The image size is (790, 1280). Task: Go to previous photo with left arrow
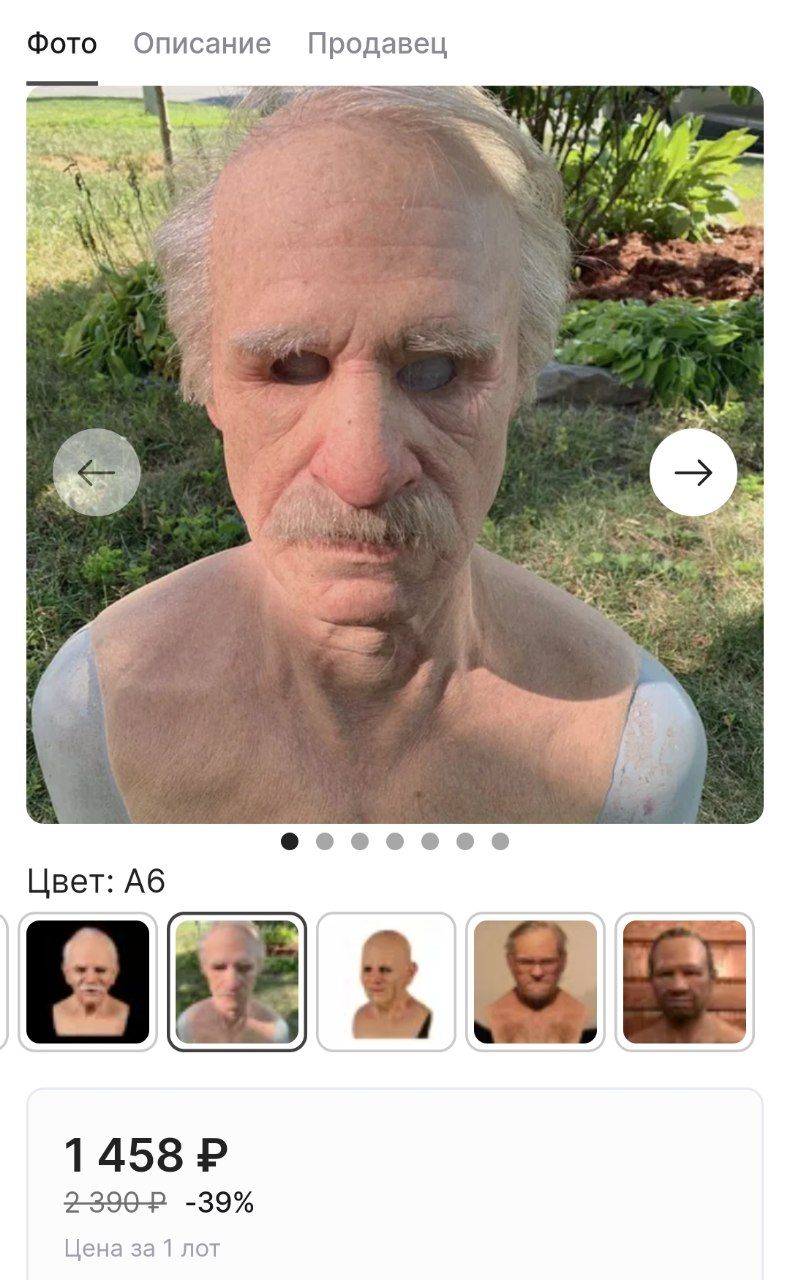tap(96, 472)
